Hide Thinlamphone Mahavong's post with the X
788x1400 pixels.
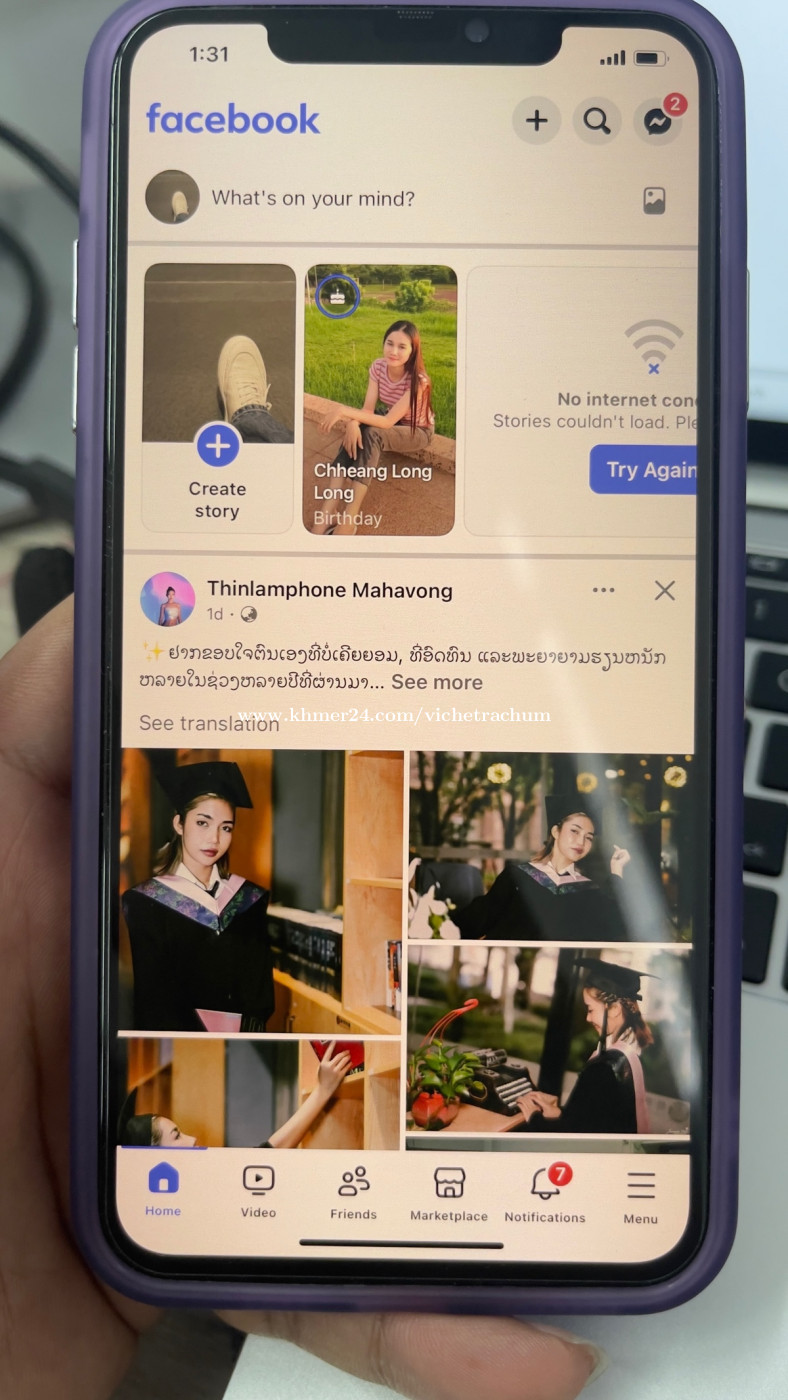[665, 590]
